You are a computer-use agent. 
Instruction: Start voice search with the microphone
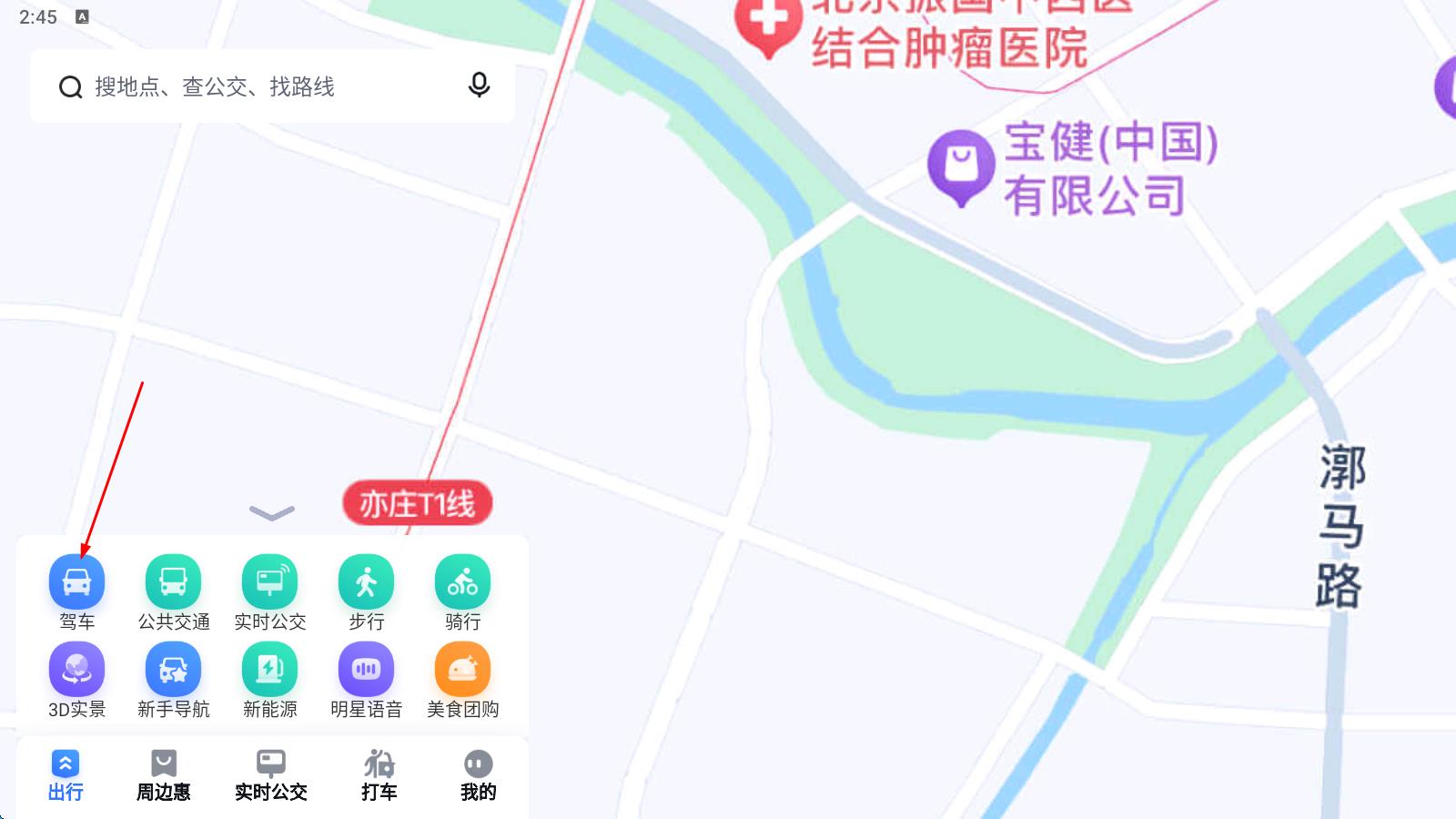(x=479, y=86)
